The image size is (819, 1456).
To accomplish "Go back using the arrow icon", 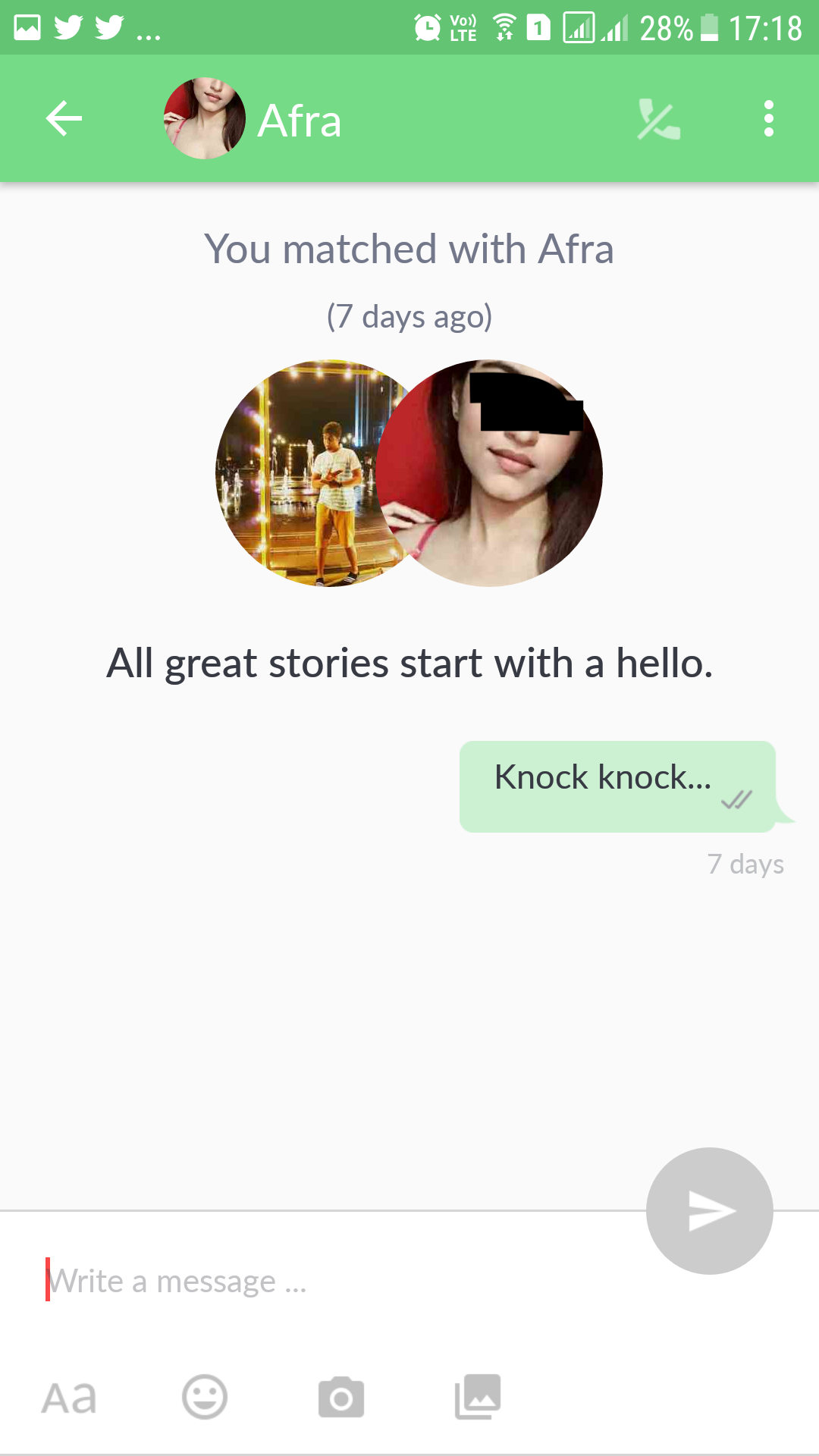I will click(64, 119).
